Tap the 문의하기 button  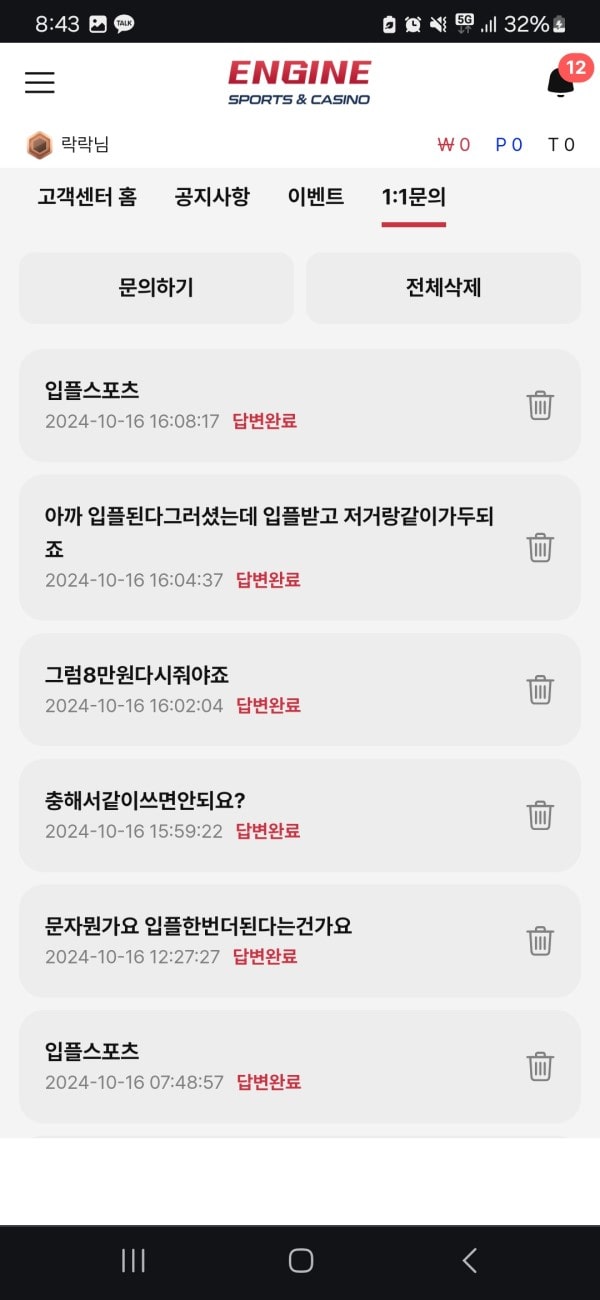point(156,288)
